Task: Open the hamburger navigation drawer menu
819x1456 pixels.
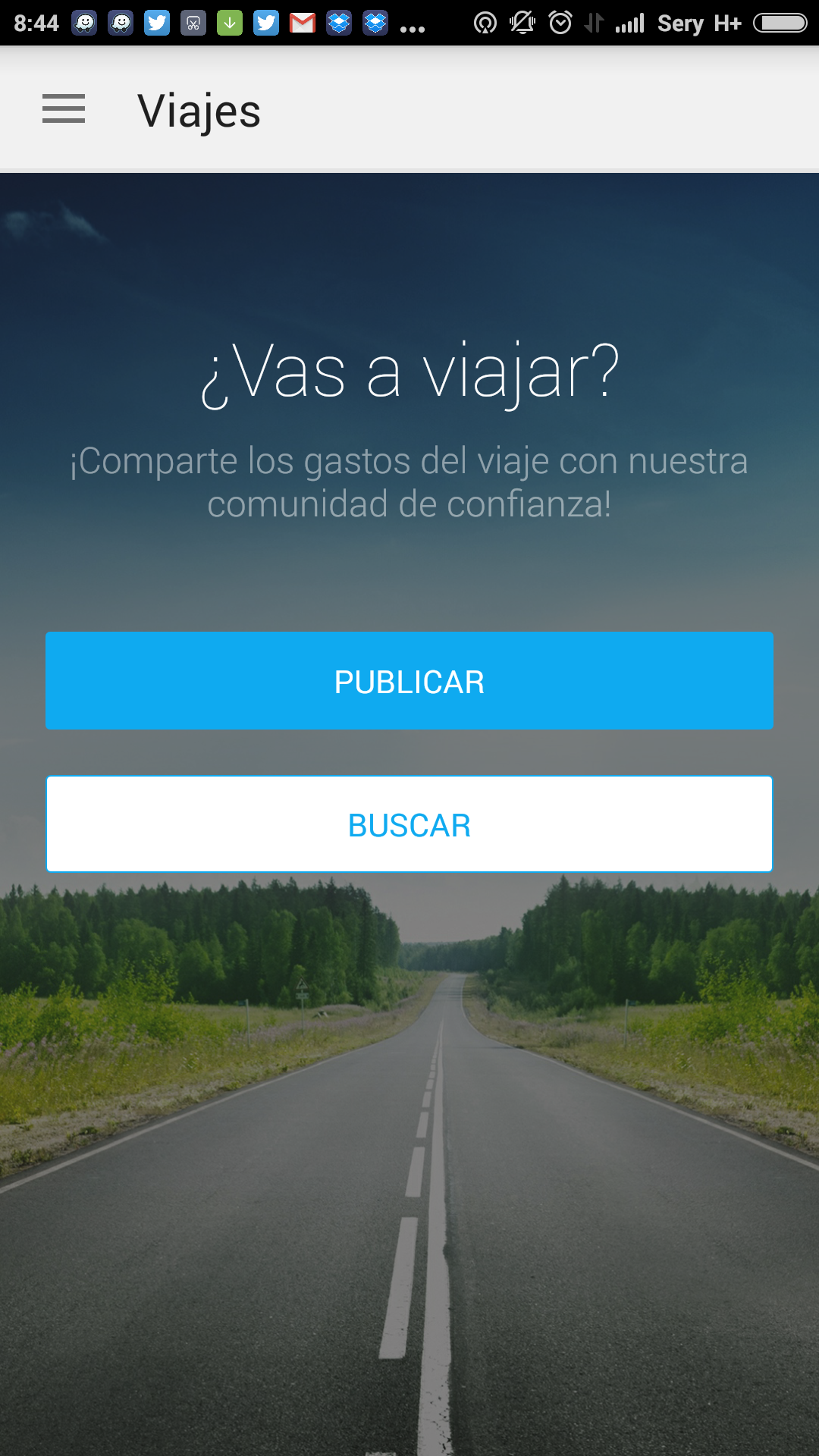Action: (x=64, y=109)
